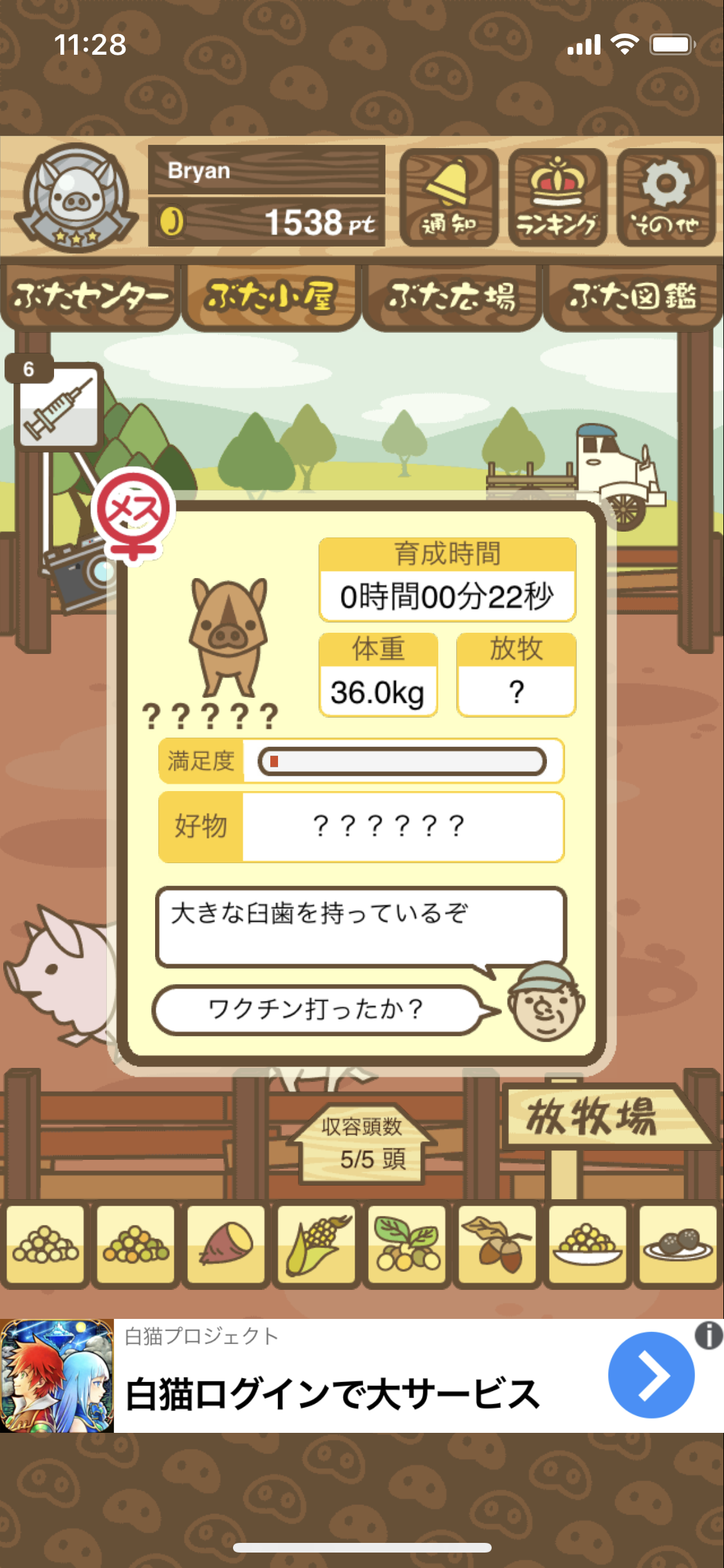
Task: Select the truffle plate feed
Action: 678,1244
